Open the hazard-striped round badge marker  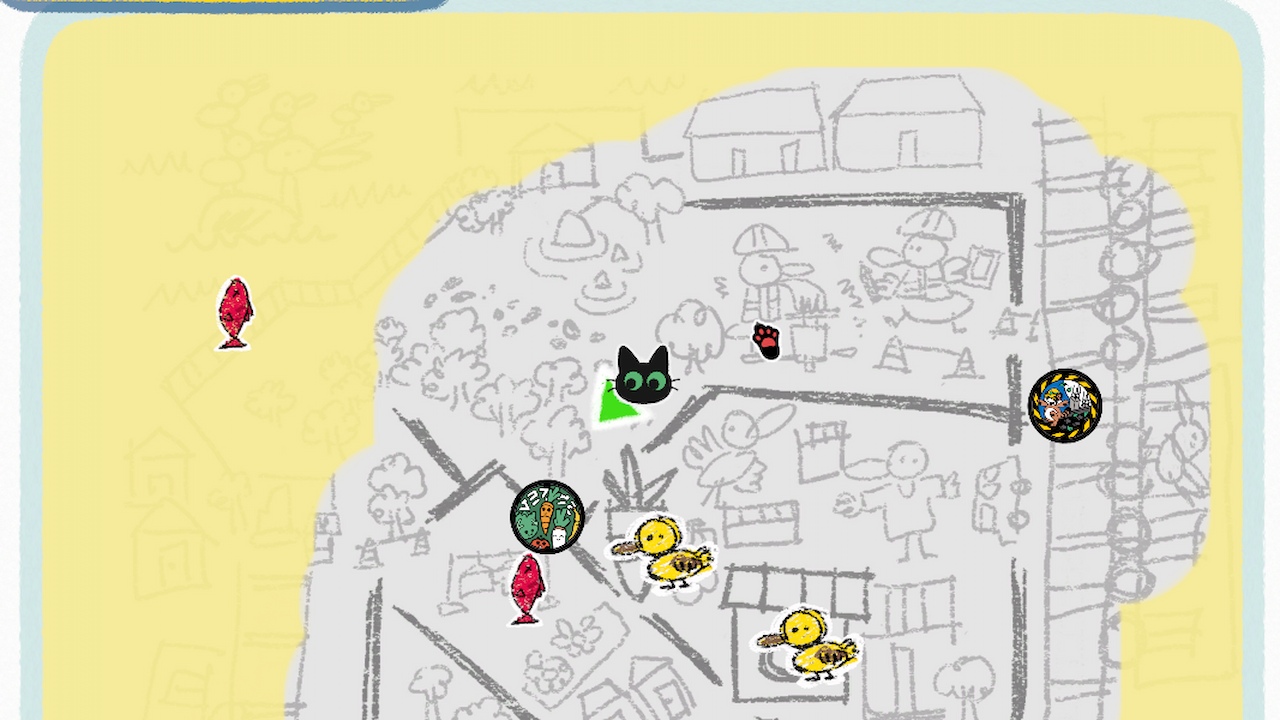[1065, 405]
